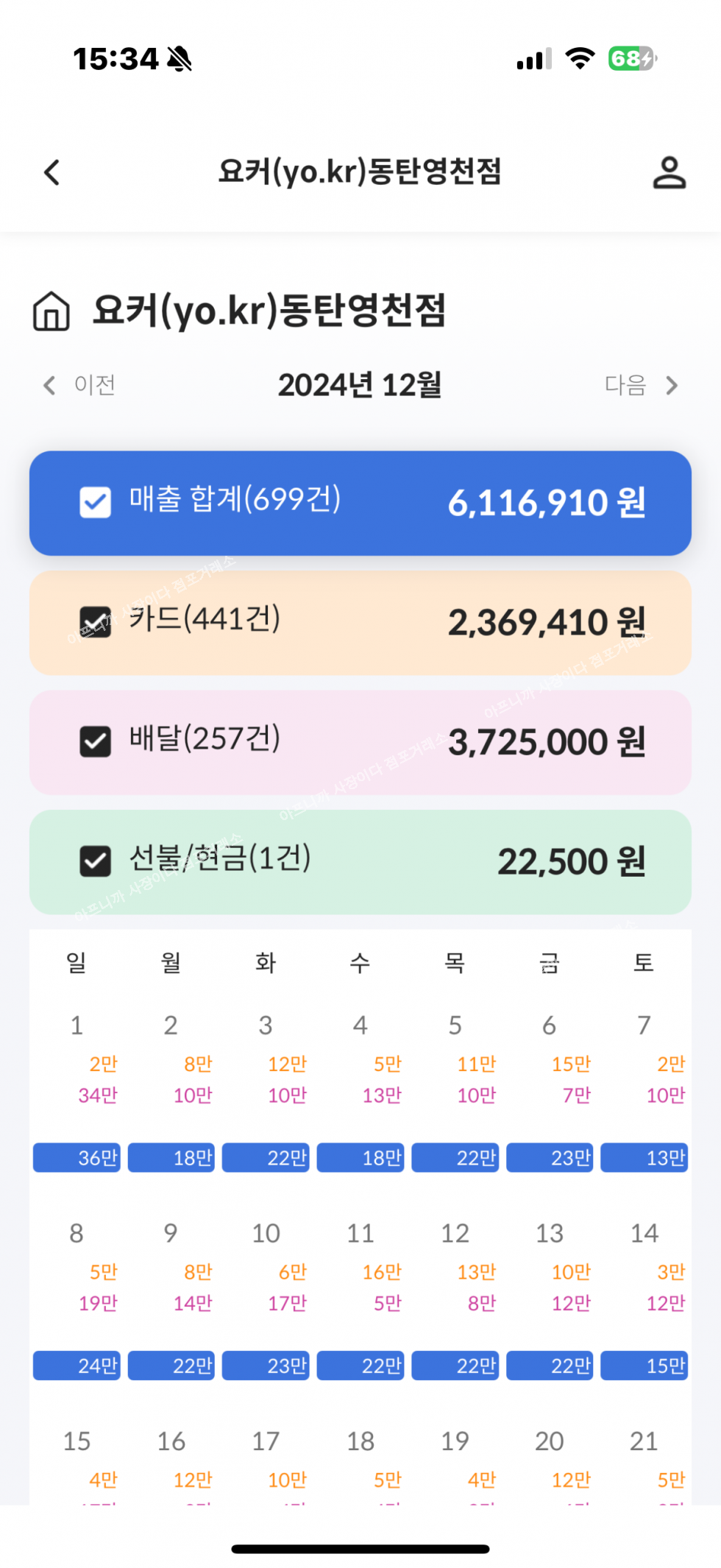
Task: Go to previous month with 이전
Action: tap(79, 385)
